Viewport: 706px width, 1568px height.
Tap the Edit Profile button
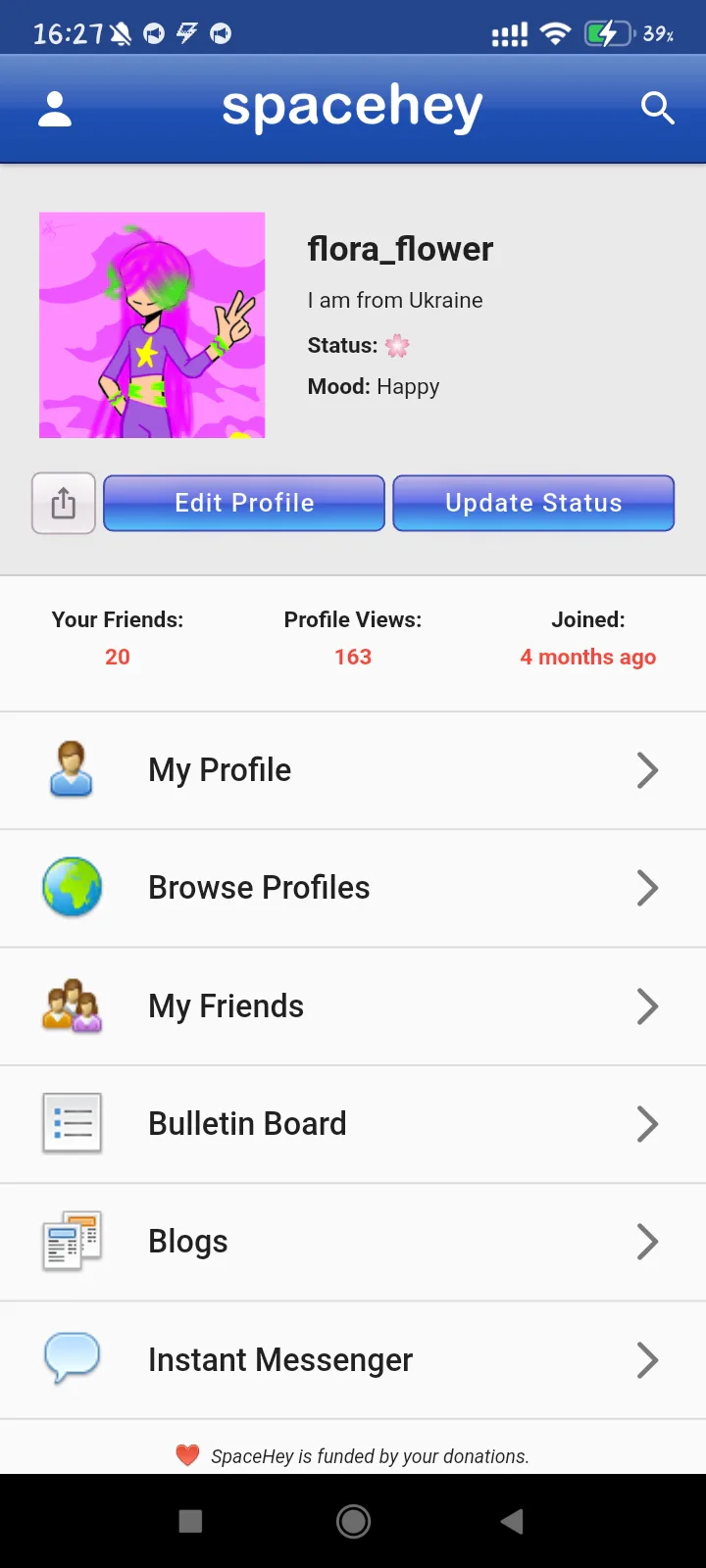tap(244, 503)
